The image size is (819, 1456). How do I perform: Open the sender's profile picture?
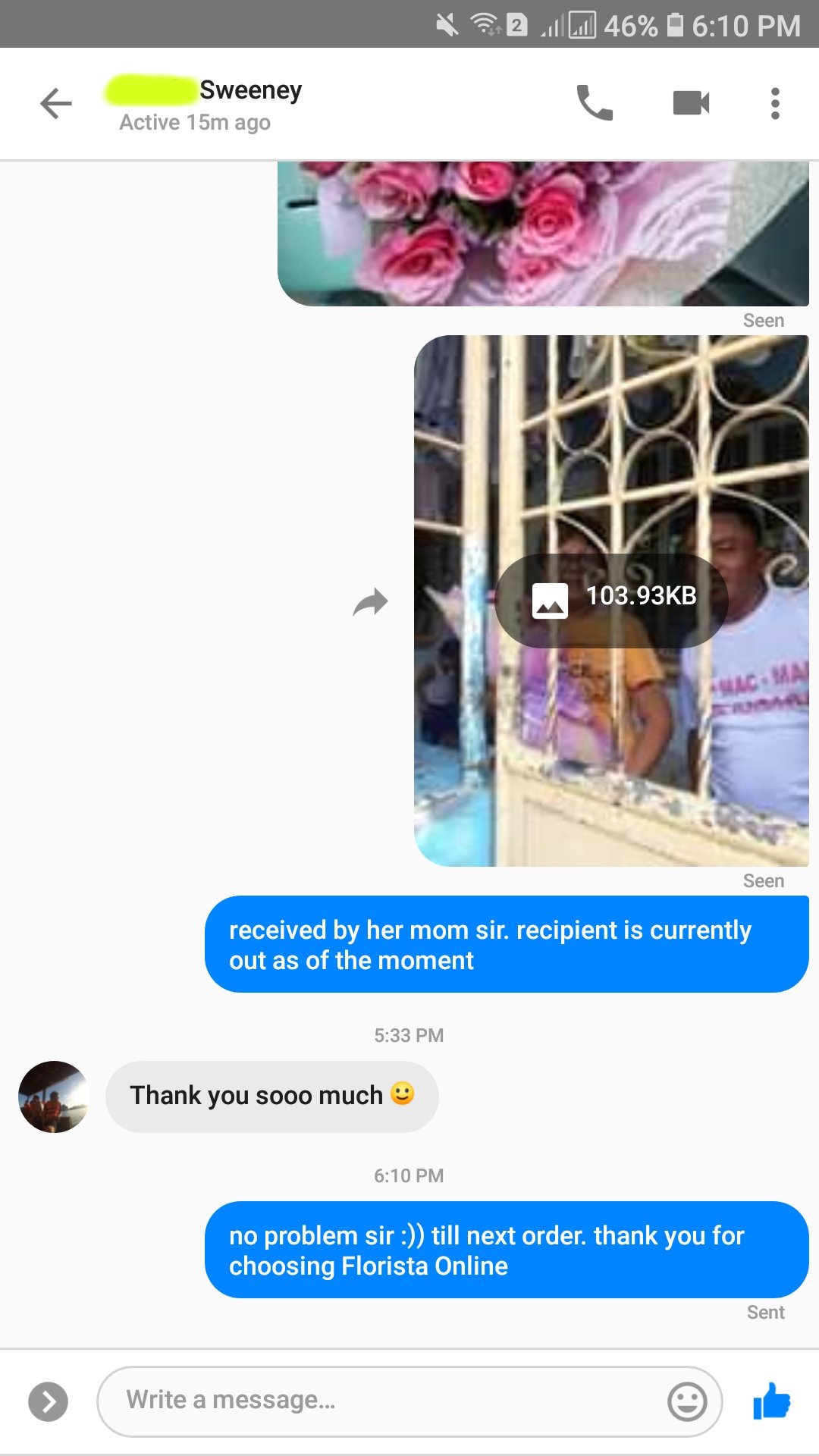pos(54,1097)
